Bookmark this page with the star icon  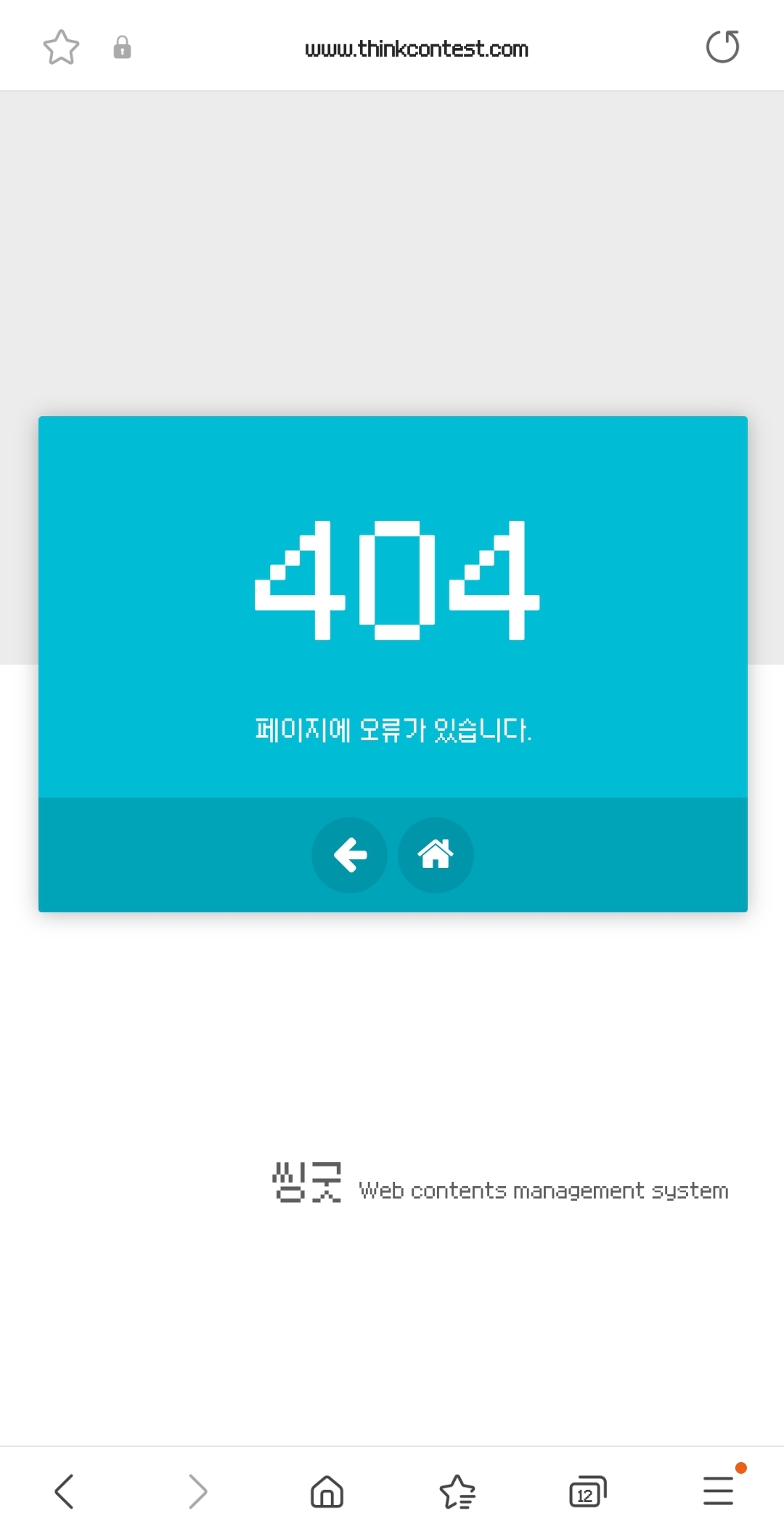point(61,47)
